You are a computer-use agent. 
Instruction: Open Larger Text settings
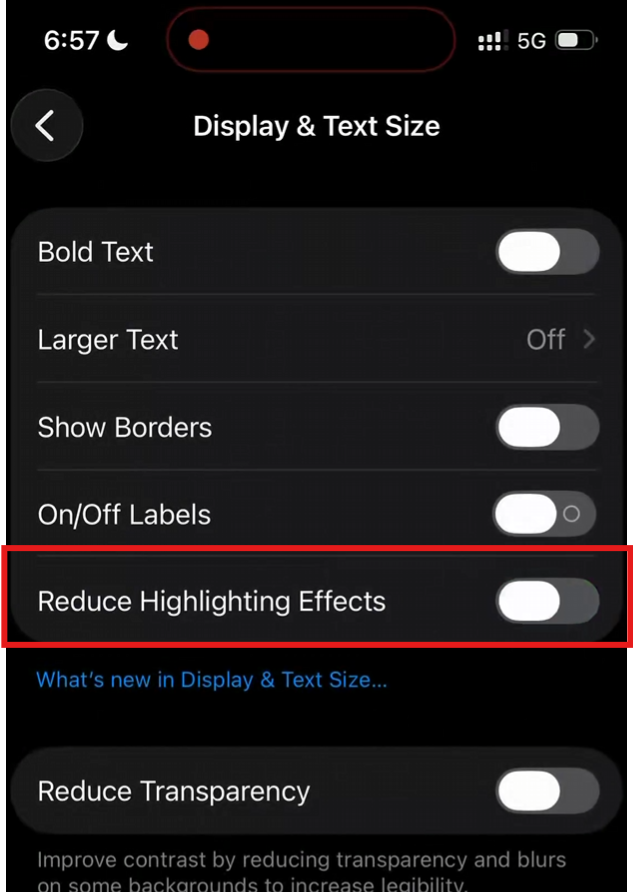pyautogui.click(x=316, y=340)
